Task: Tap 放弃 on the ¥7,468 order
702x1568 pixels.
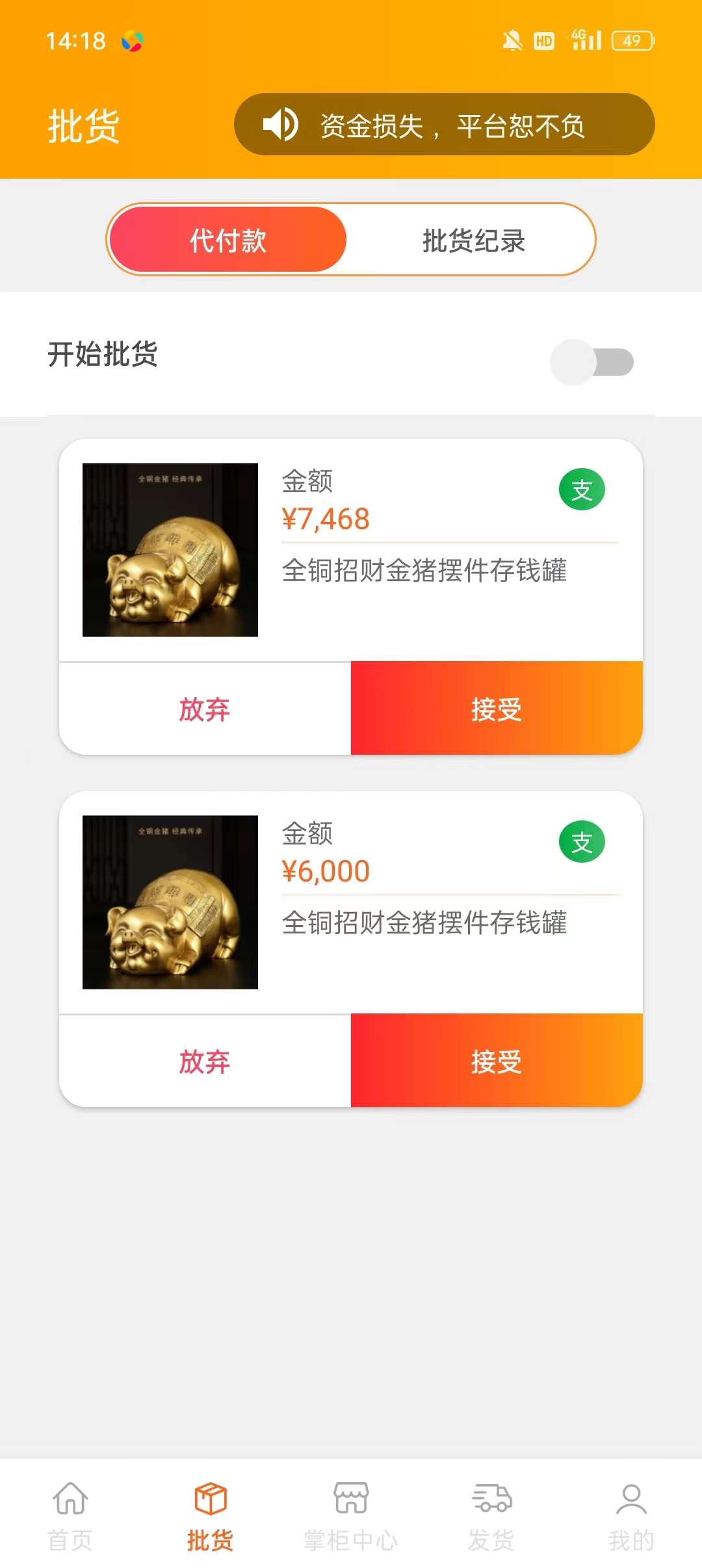Action: point(205,709)
